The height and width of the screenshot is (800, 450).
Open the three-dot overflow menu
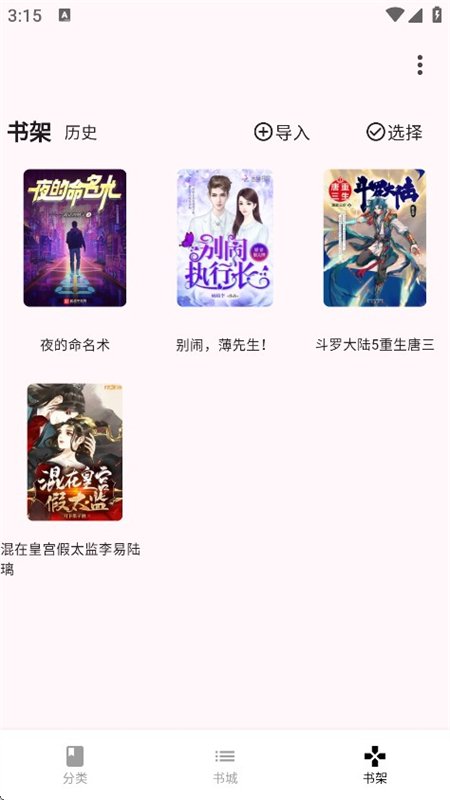pos(419,65)
